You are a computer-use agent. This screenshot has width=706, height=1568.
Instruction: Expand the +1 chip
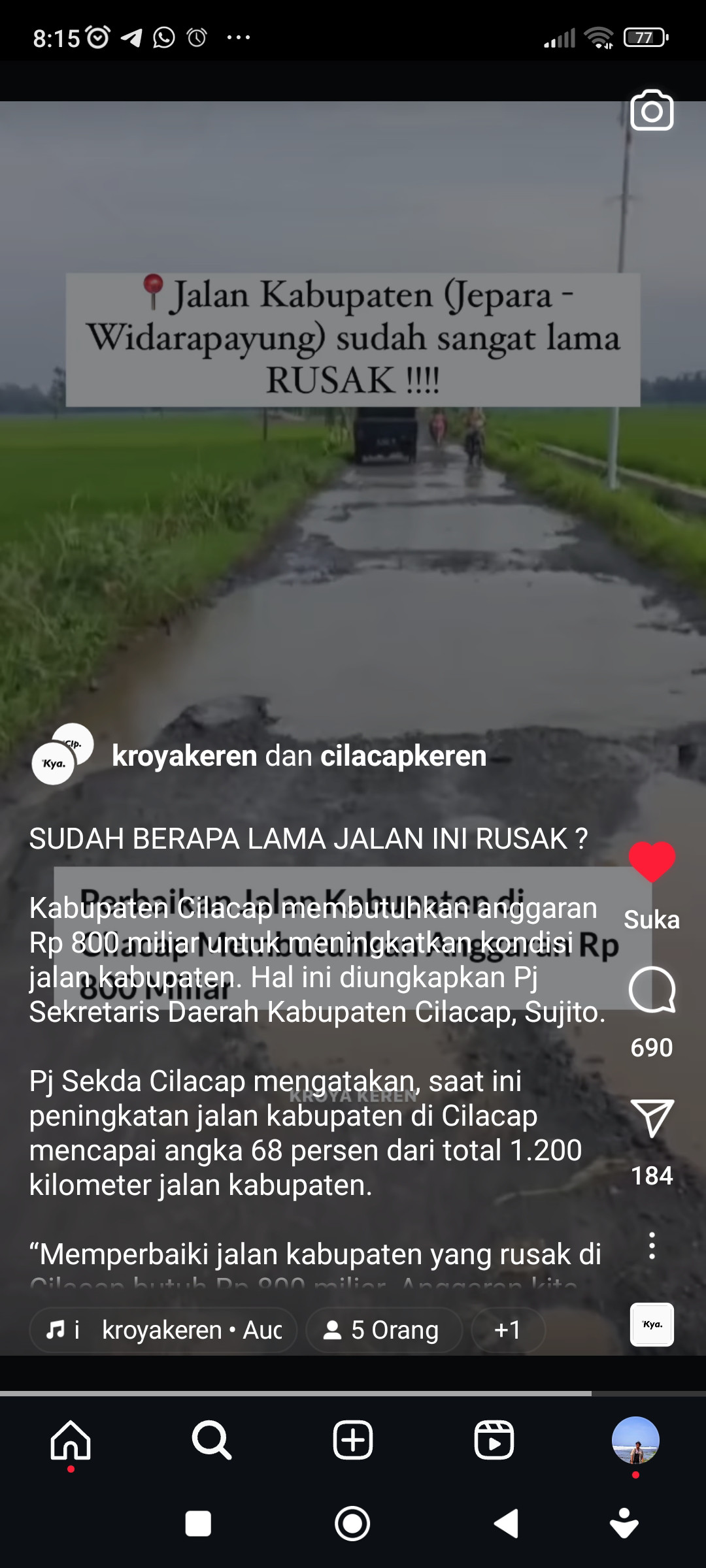[507, 1330]
